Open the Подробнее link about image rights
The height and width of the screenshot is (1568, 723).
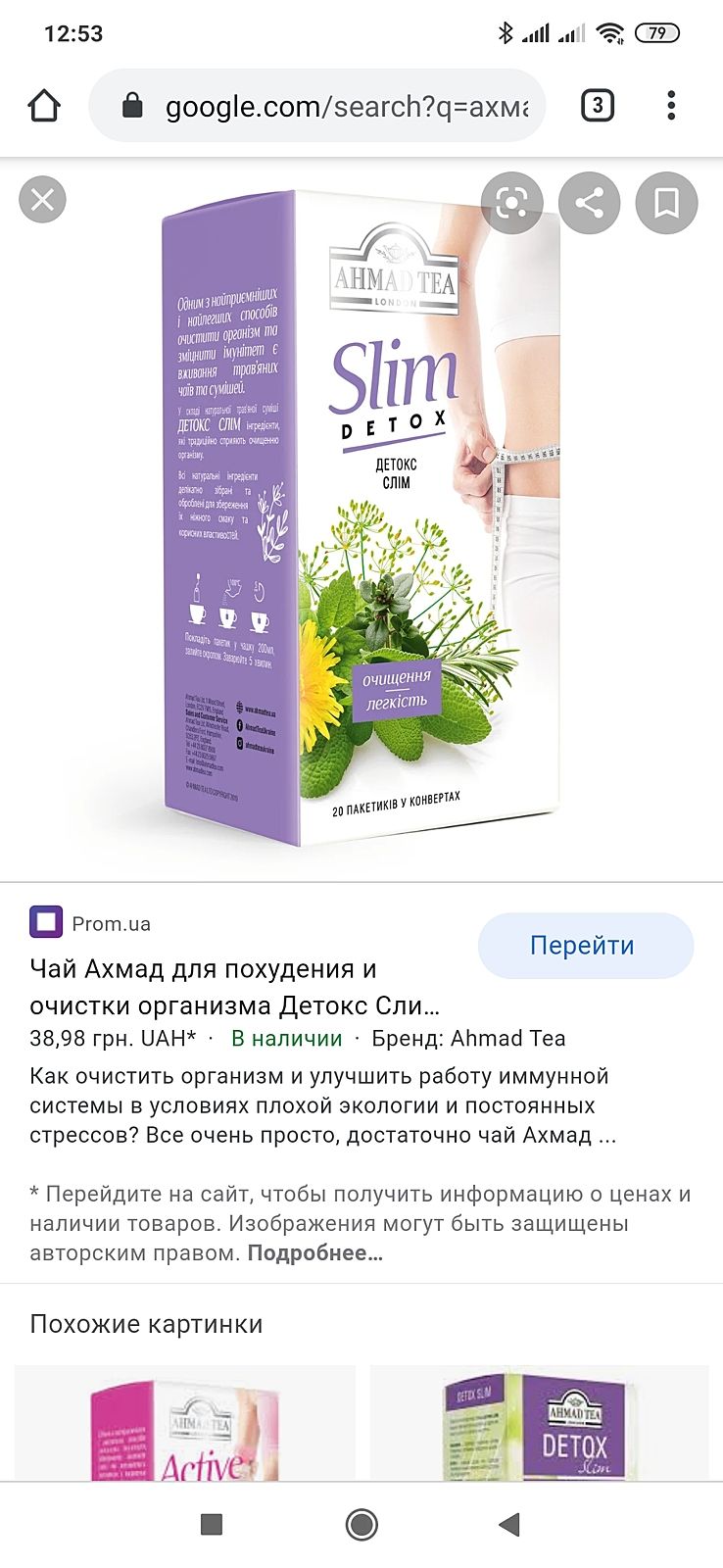tap(314, 1252)
